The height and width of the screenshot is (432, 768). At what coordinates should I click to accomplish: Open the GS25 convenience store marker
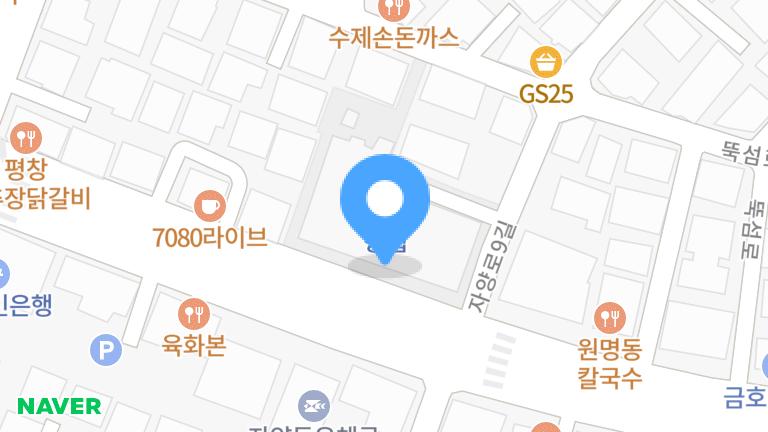tap(546, 63)
